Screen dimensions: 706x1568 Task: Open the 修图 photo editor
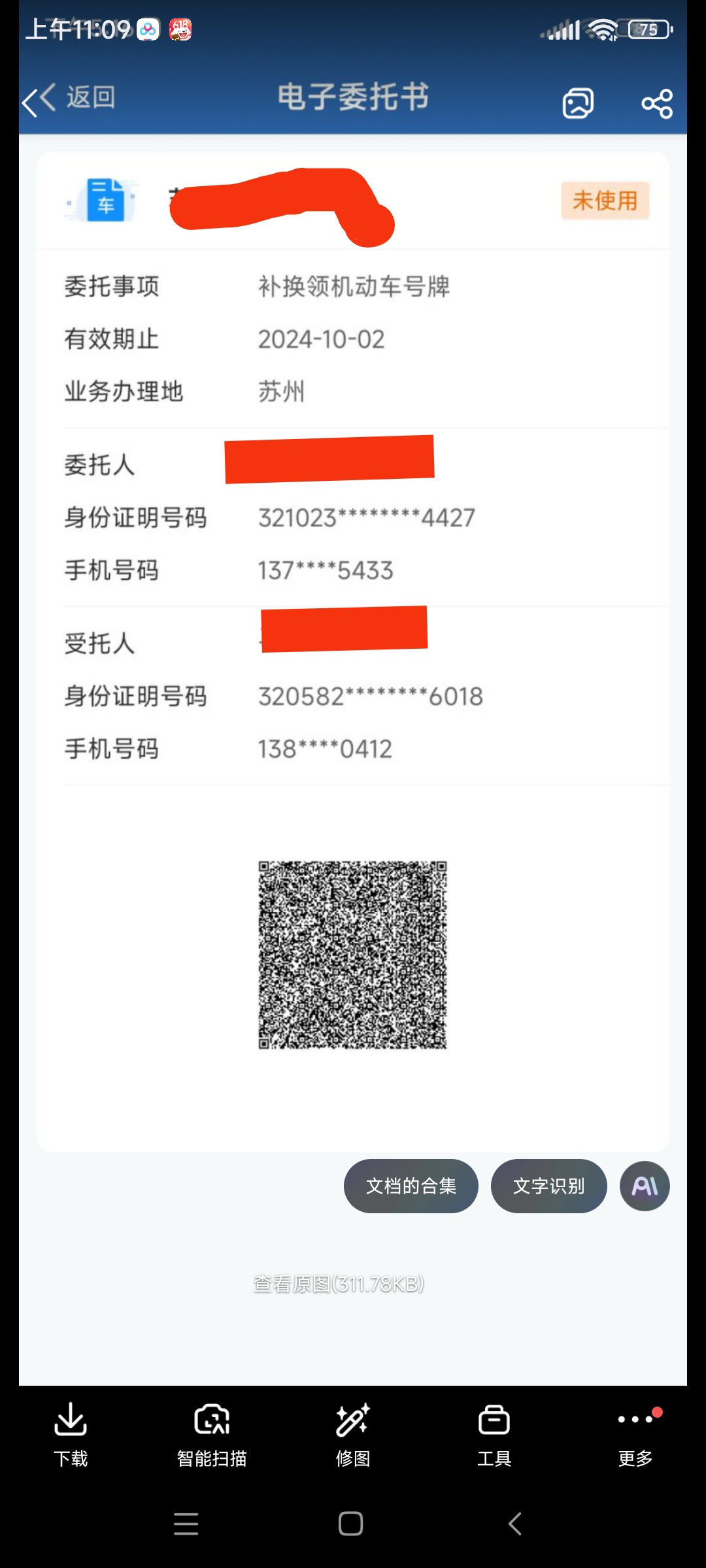[353, 1434]
